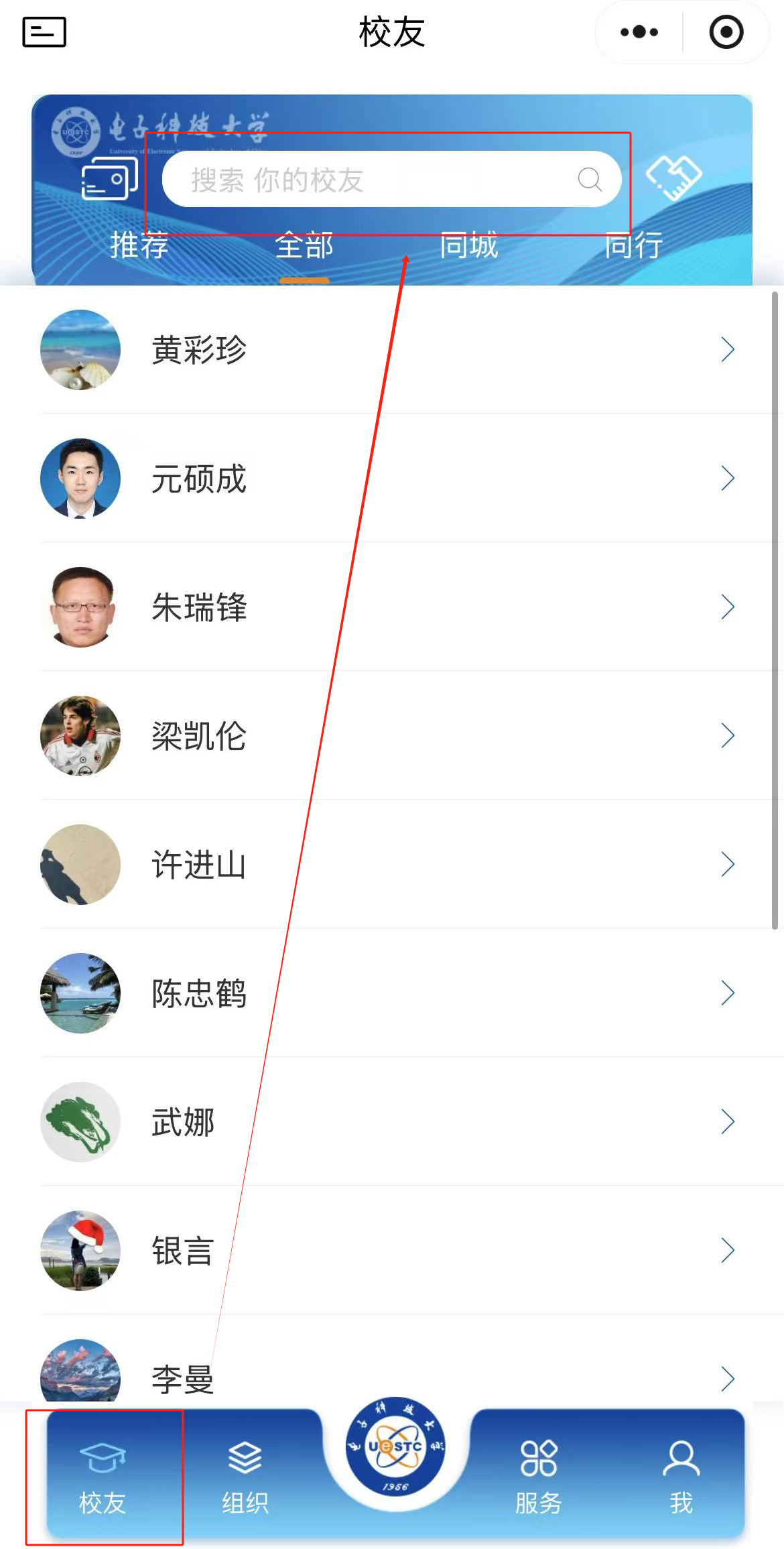Switch to the 推荐 tab

click(139, 245)
